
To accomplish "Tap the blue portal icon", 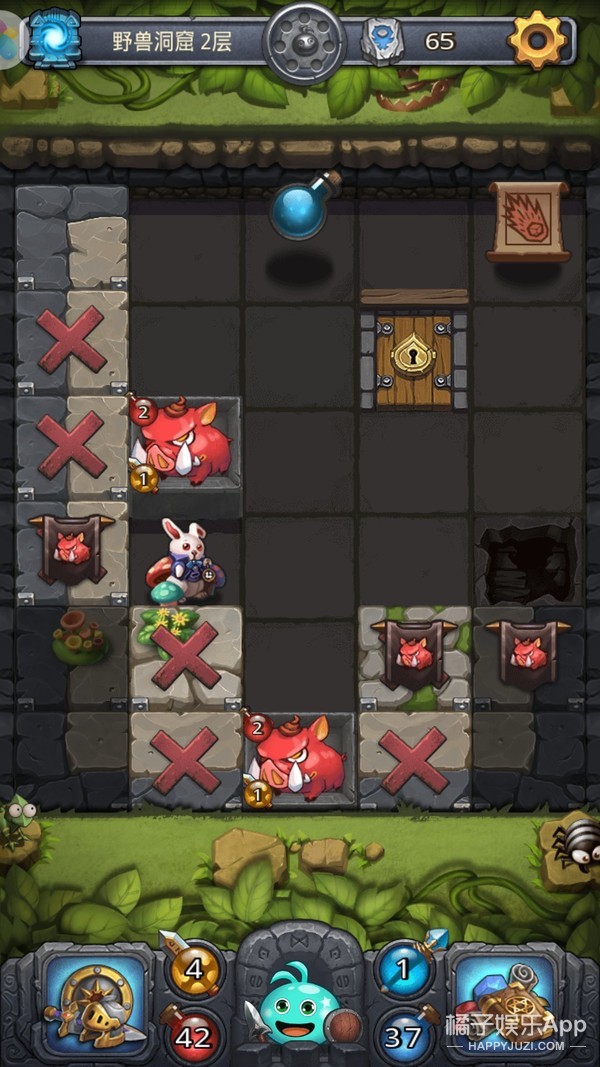I will pyautogui.click(x=54, y=41).
